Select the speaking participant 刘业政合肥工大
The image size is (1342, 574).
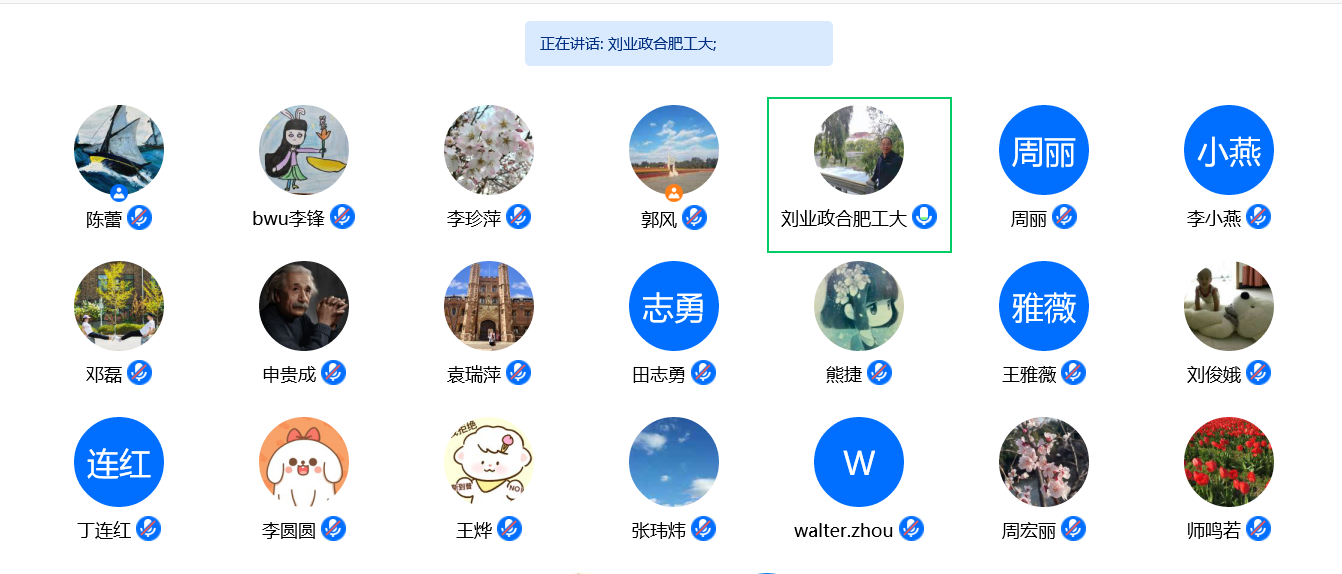click(859, 150)
